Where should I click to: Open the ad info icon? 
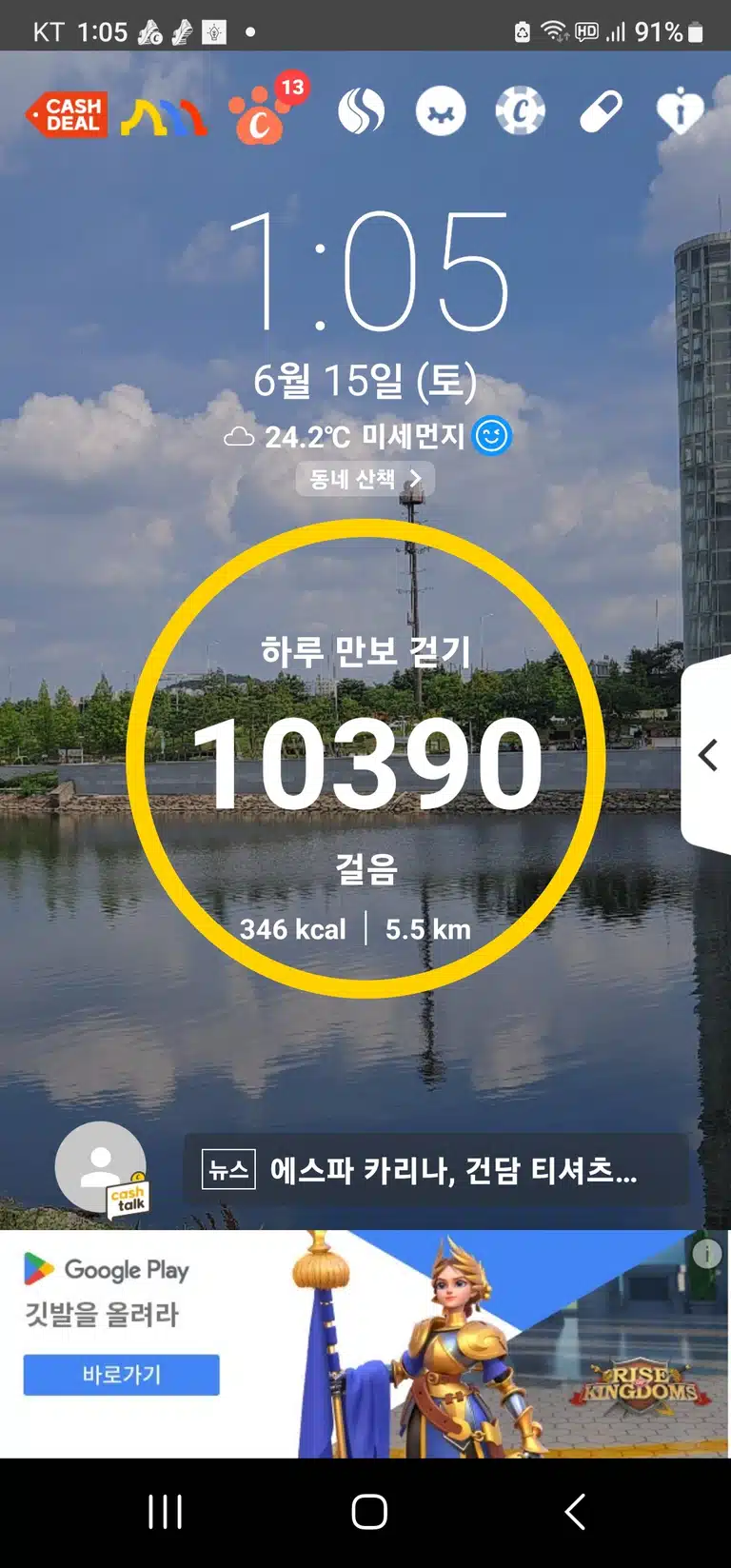[x=706, y=1254]
